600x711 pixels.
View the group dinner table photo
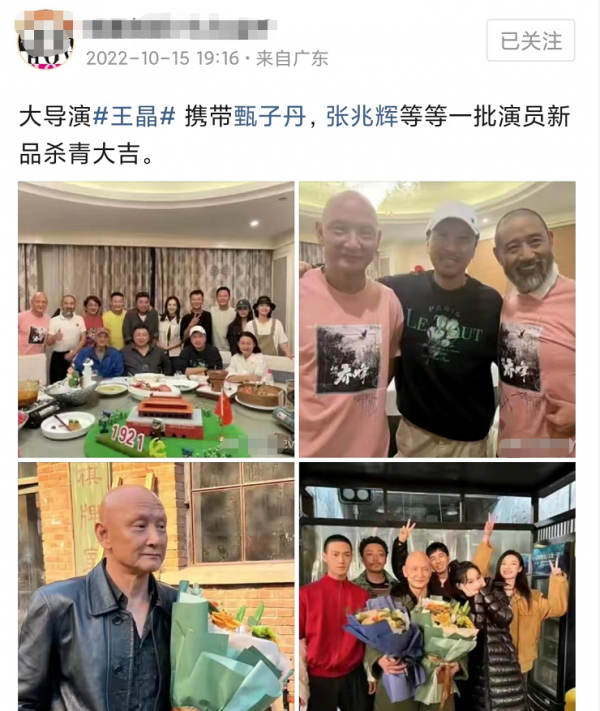(x=156, y=319)
